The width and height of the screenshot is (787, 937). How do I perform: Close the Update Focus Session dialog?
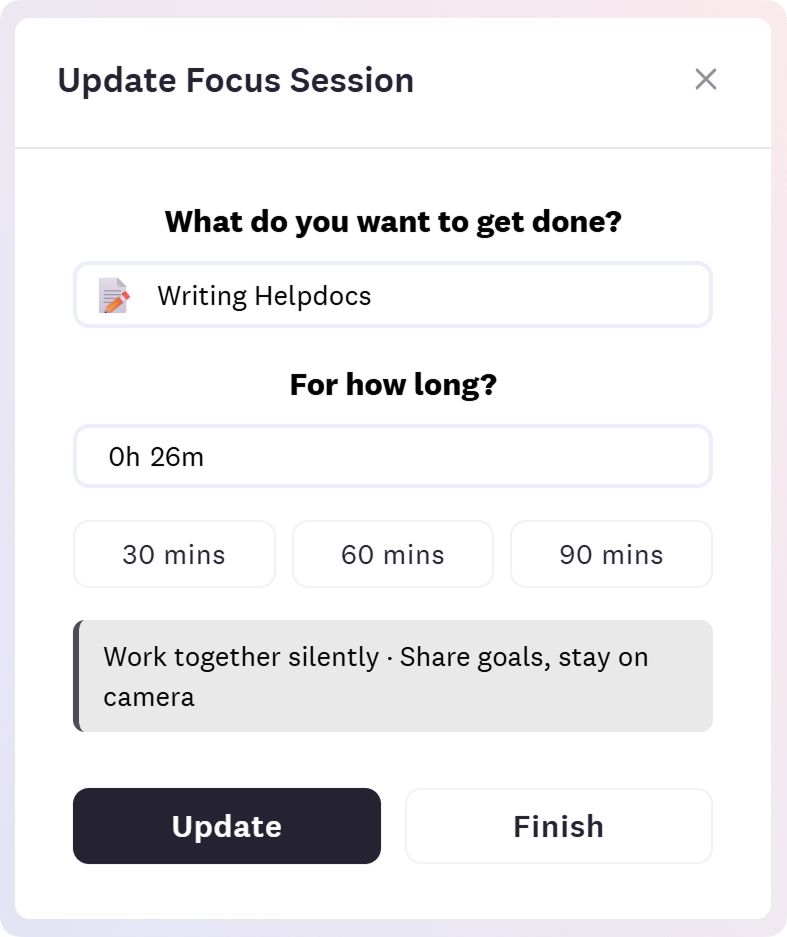(x=706, y=79)
